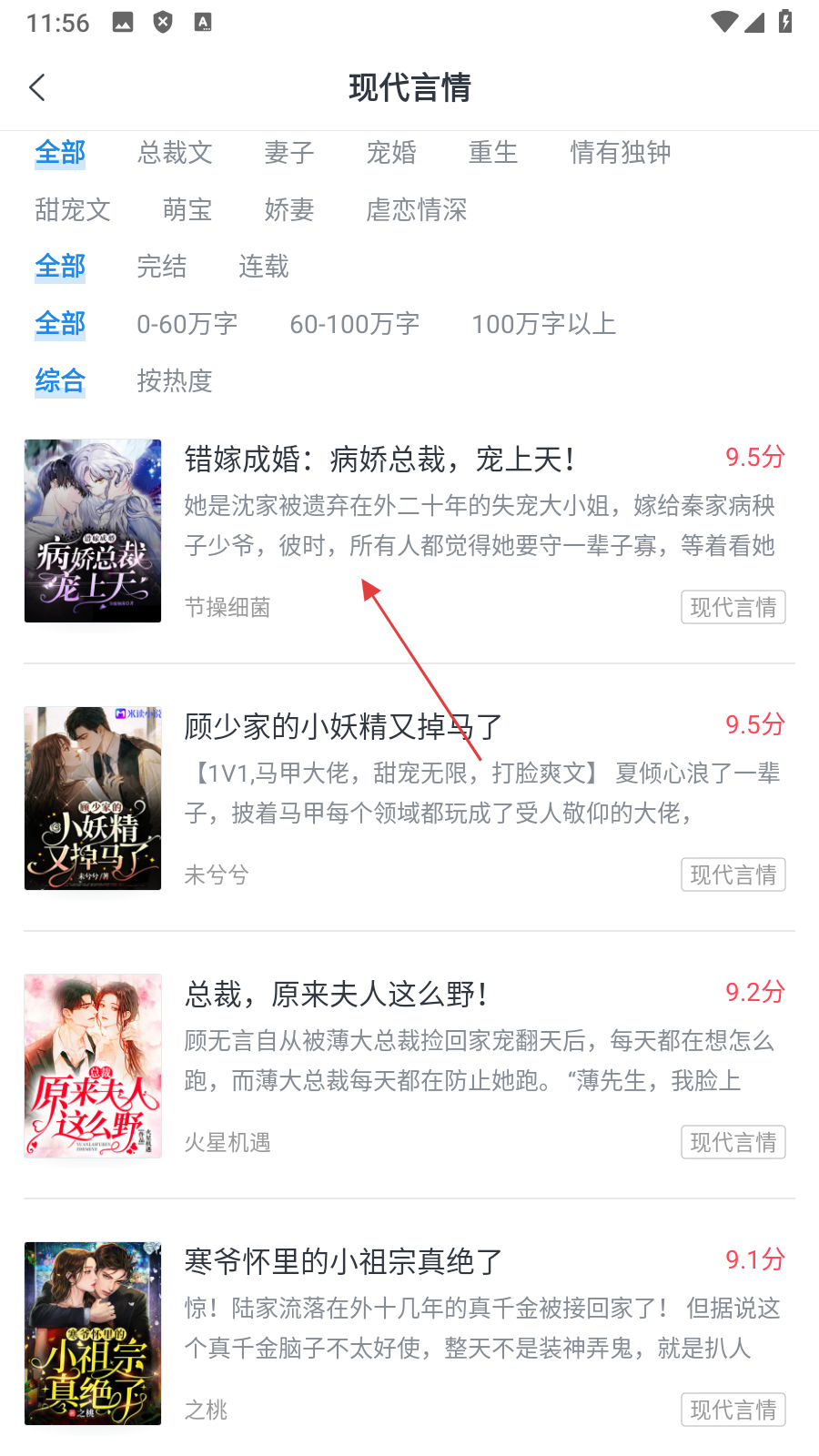The height and width of the screenshot is (1456, 819).
Task: Show only 完结 novels
Action: [x=162, y=267]
